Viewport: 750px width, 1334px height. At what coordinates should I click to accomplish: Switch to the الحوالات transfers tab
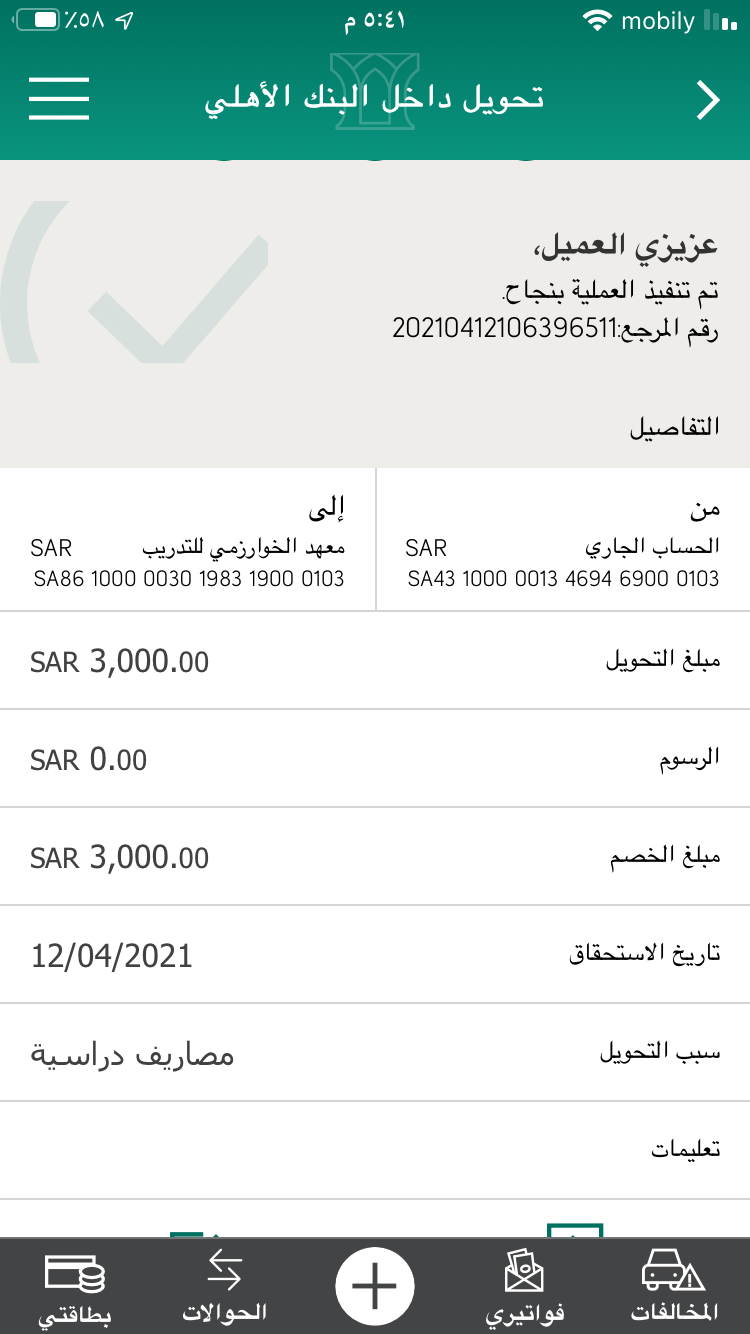pos(225,1288)
